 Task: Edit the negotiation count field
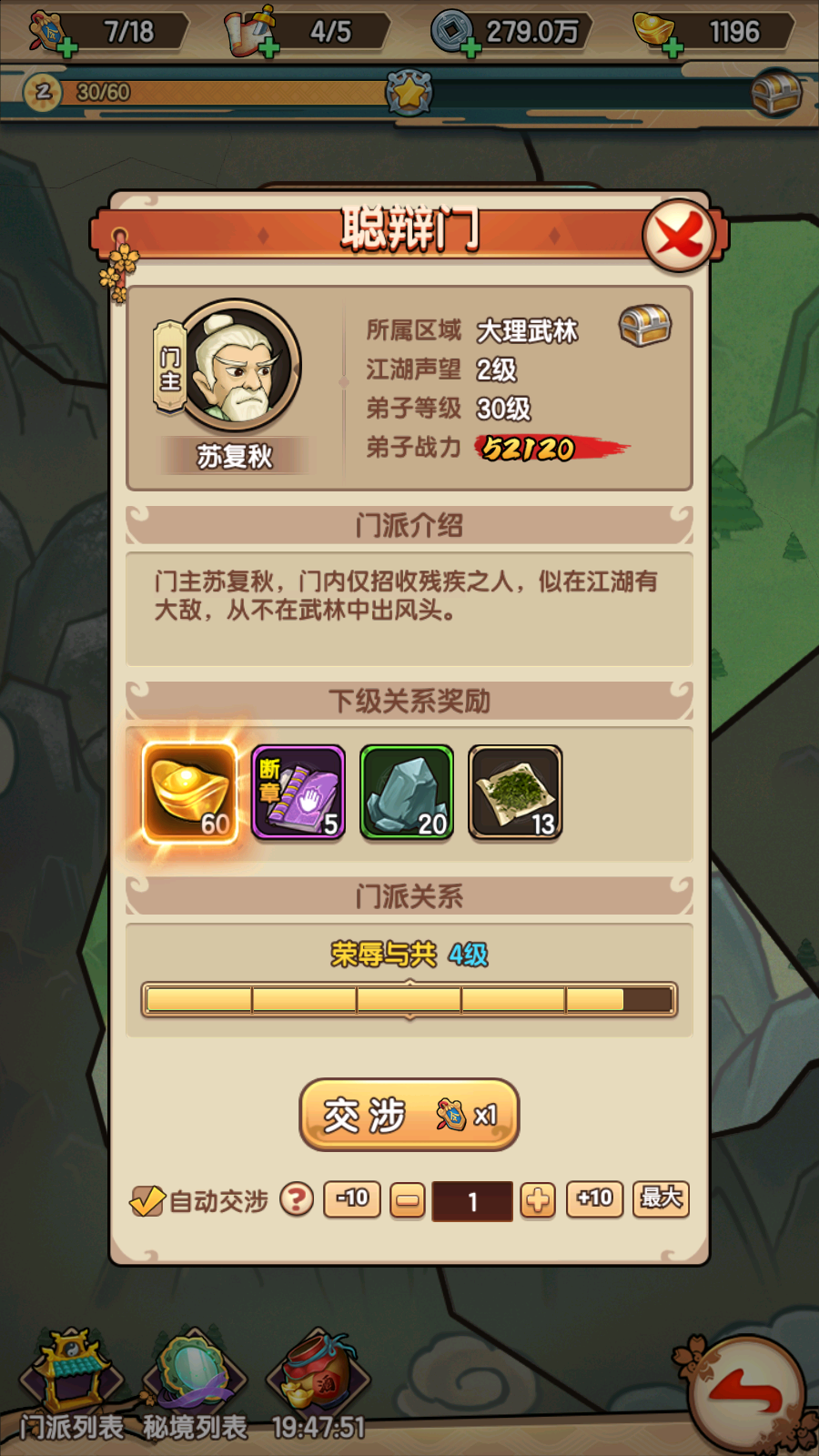point(472,1201)
